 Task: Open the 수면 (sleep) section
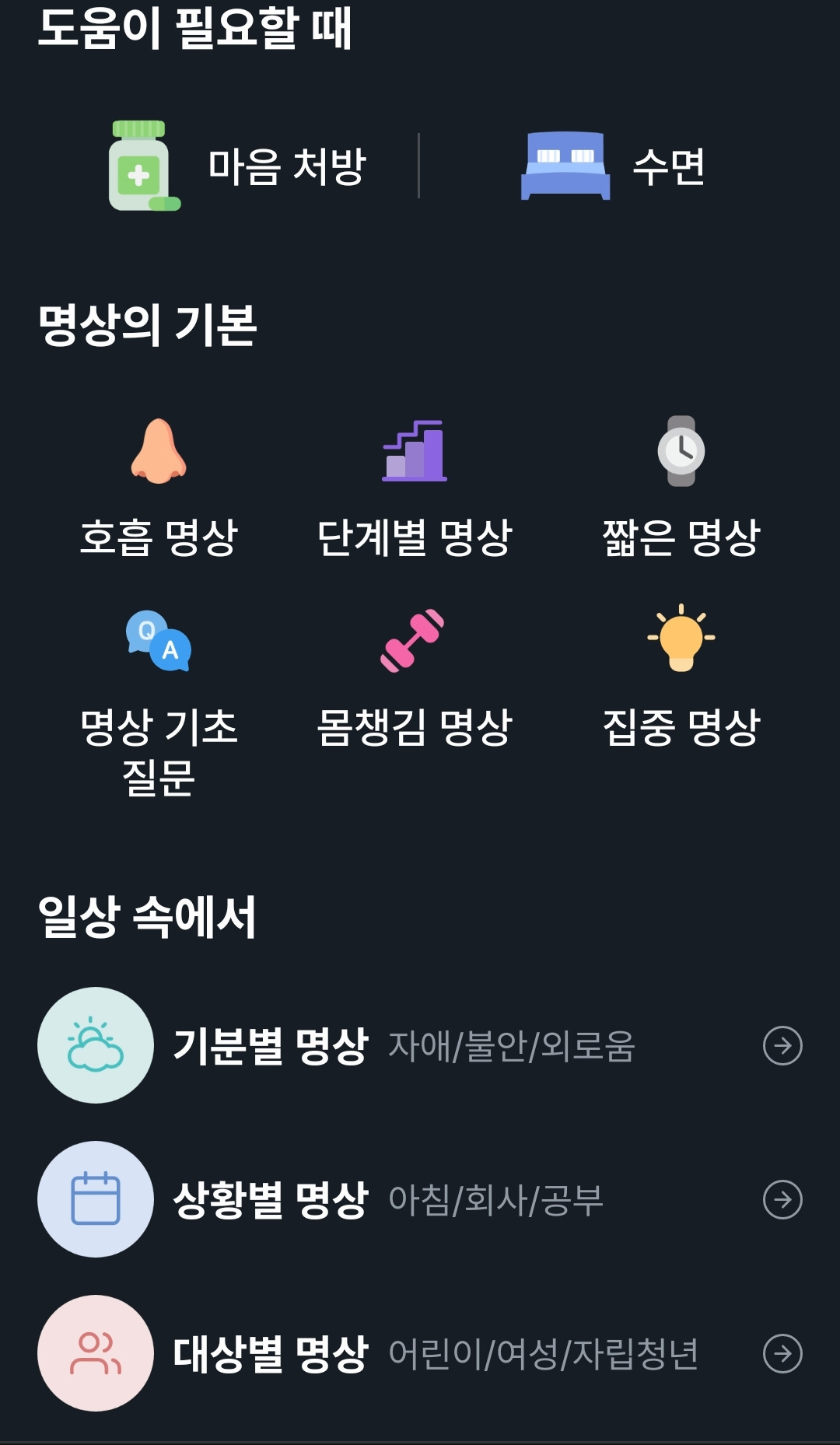point(613,166)
